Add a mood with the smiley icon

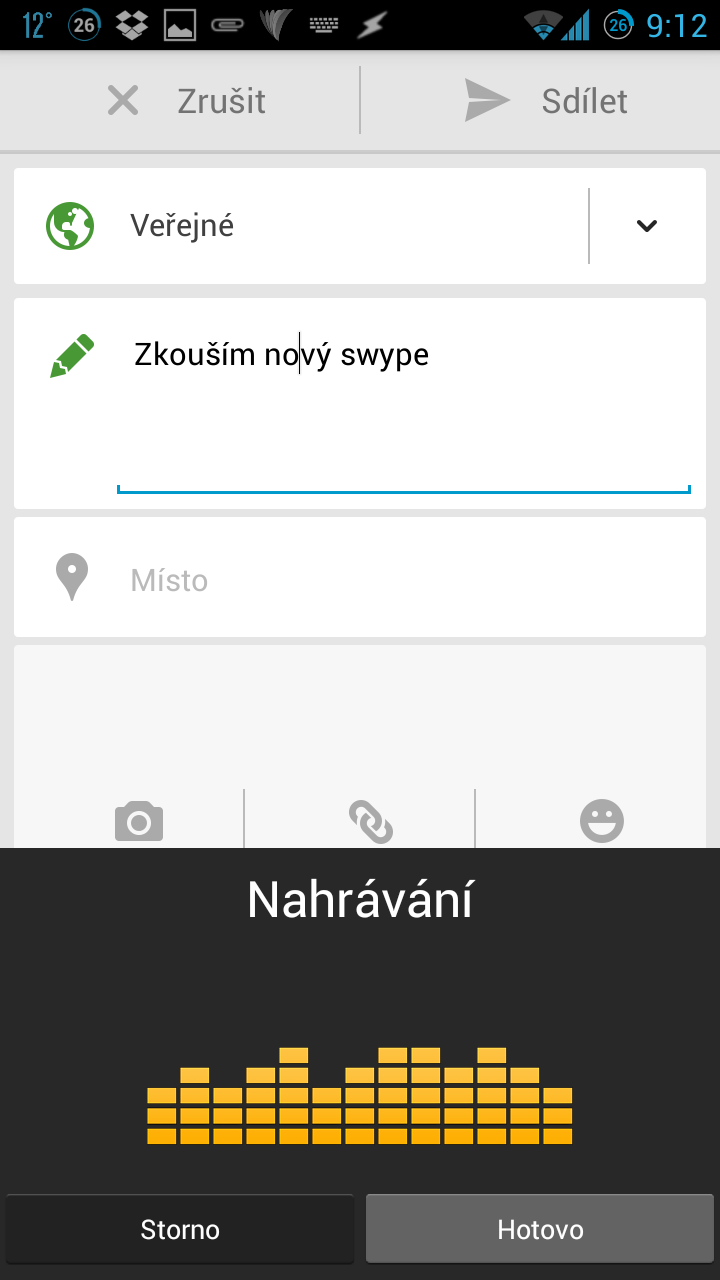coord(602,821)
